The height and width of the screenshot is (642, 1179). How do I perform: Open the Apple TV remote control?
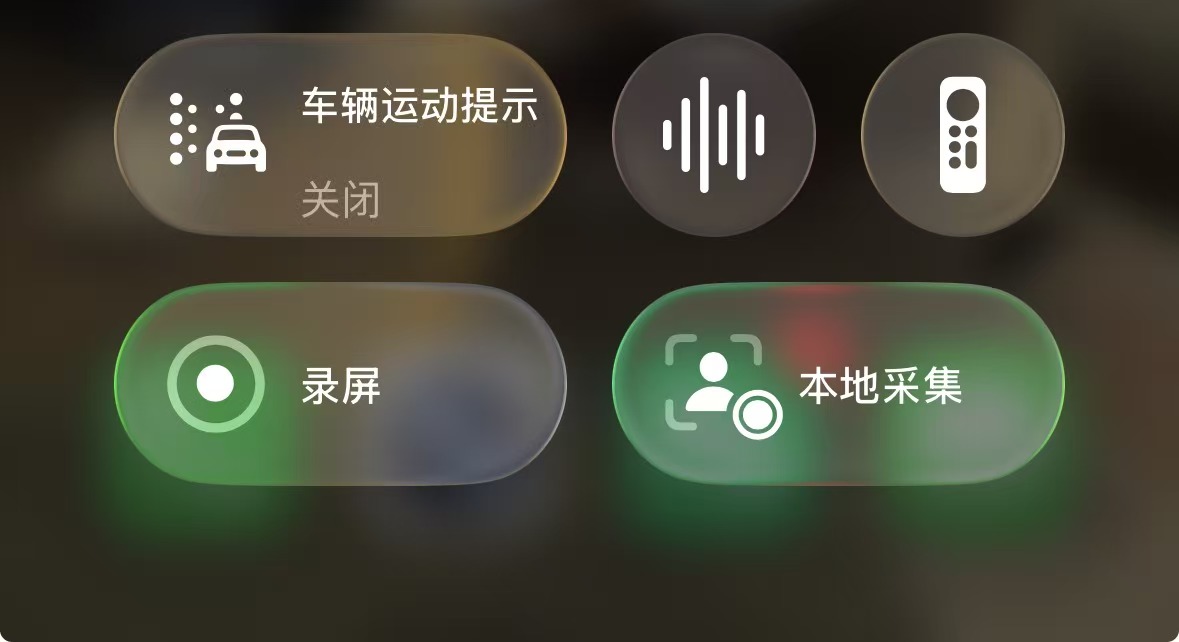click(x=962, y=135)
